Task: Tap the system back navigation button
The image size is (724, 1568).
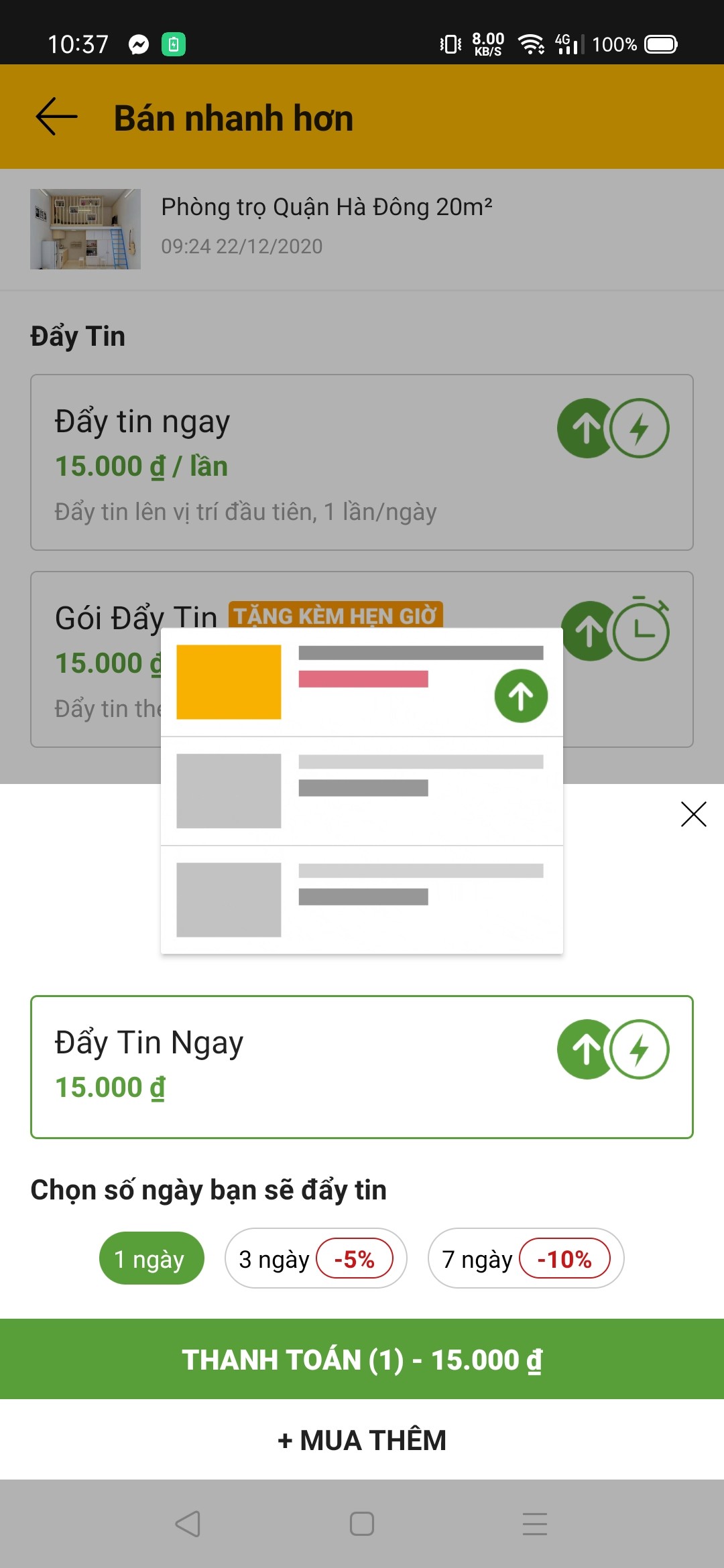Action: pyautogui.click(x=188, y=1524)
